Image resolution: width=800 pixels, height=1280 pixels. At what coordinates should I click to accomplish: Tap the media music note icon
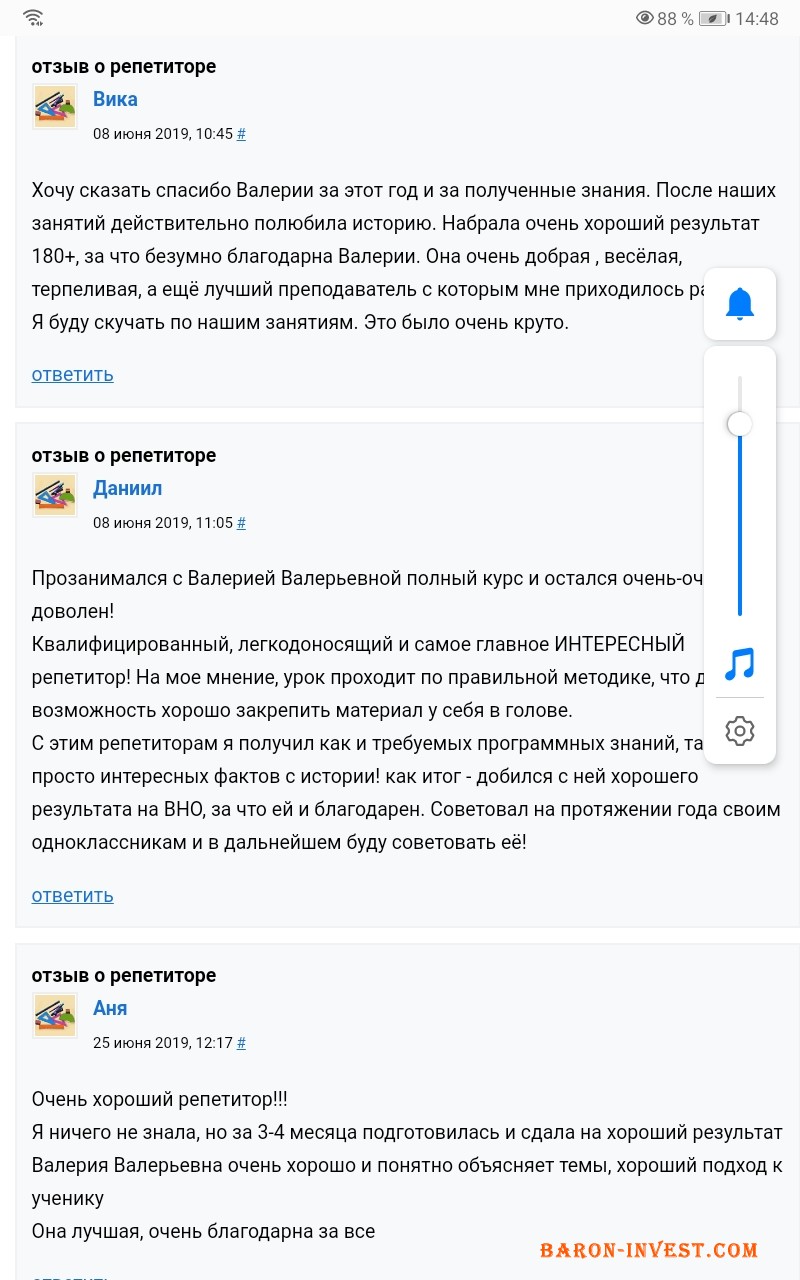click(x=740, y=663)
